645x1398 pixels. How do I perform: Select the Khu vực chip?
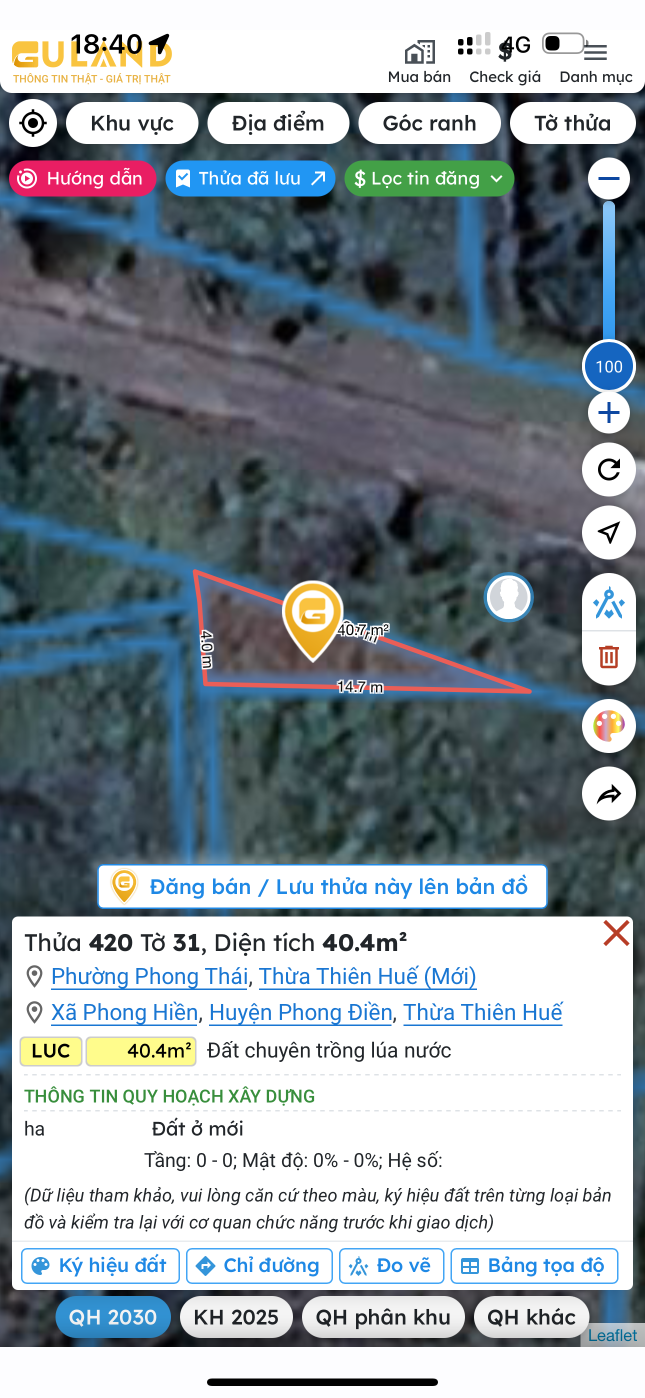click(132, 124)
